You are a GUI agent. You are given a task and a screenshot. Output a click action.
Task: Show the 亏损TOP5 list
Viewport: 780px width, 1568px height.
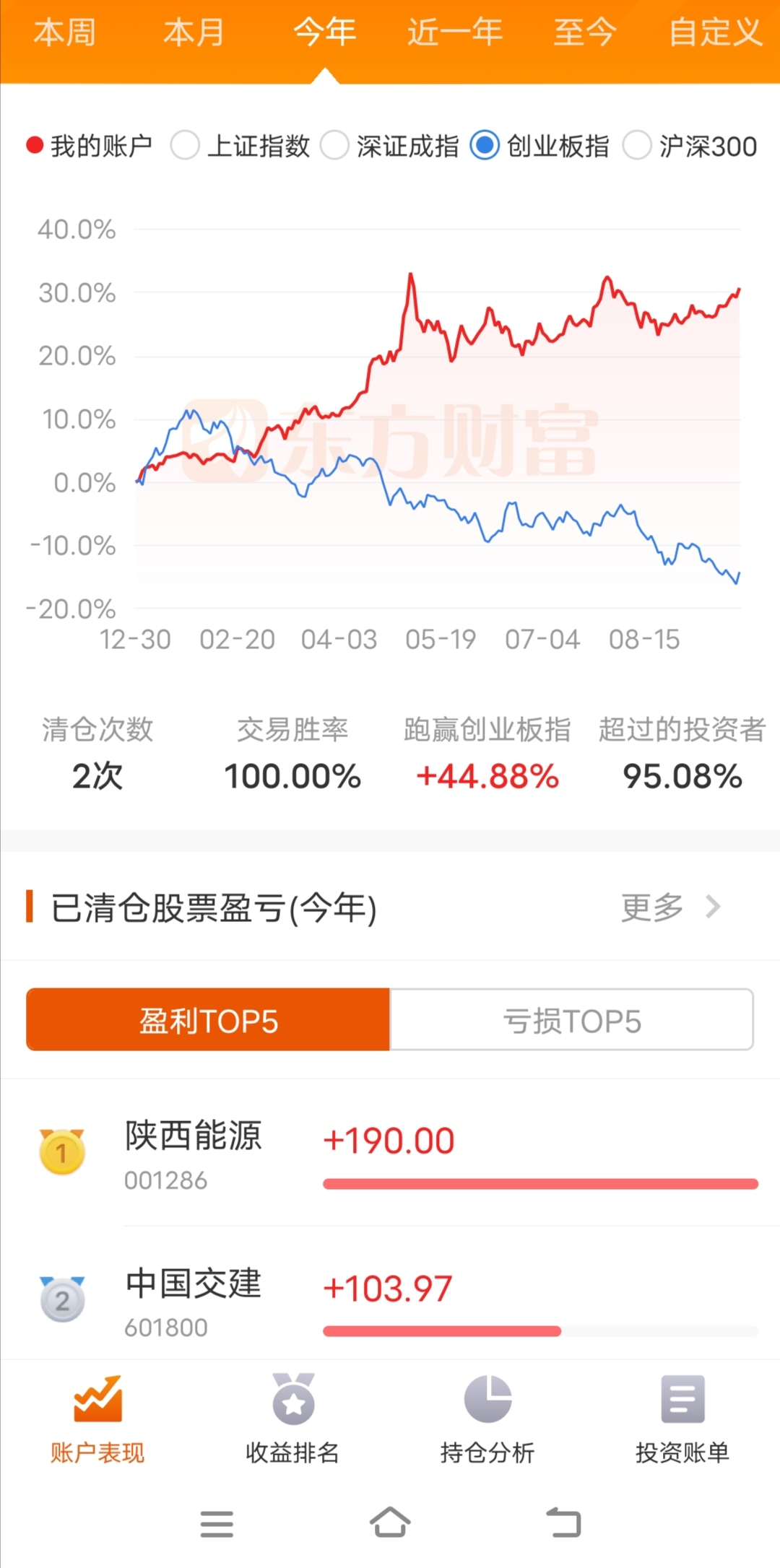(x=571, y=1021)
